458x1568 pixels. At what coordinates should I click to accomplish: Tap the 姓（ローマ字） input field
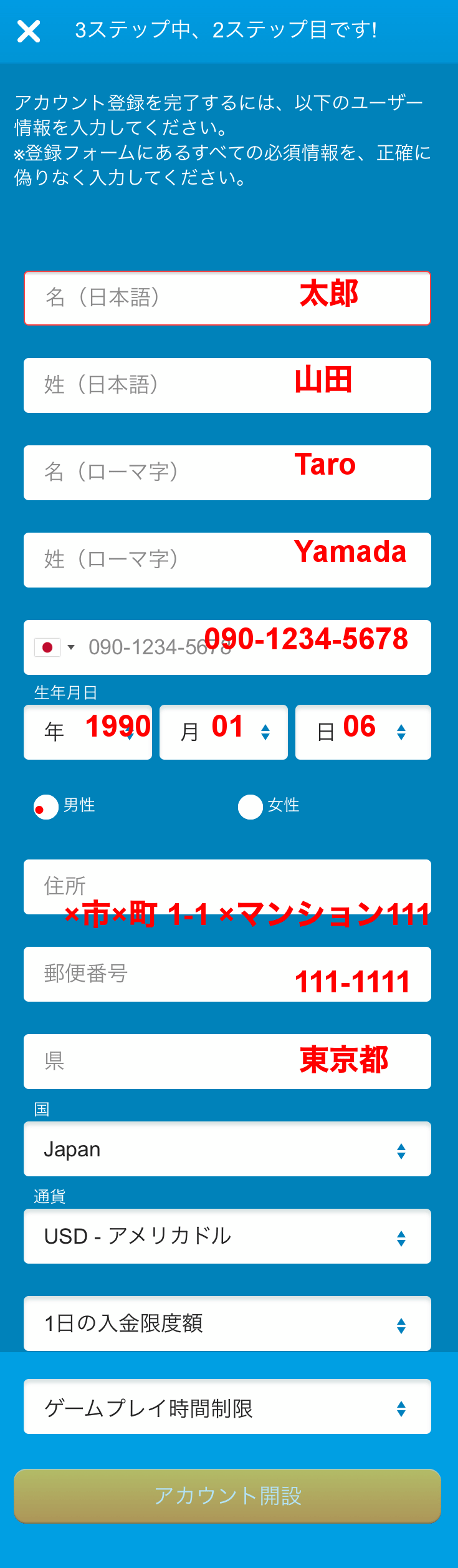227,560
